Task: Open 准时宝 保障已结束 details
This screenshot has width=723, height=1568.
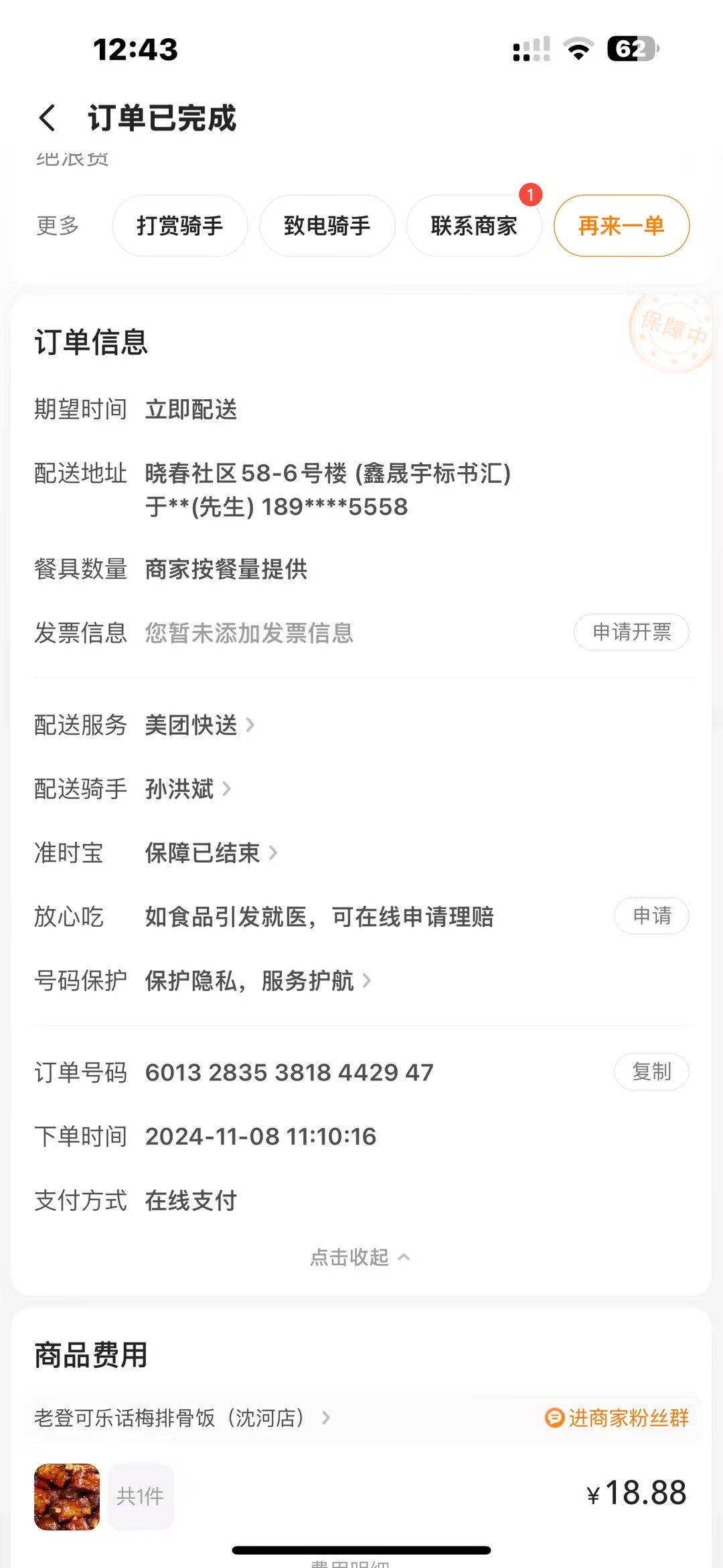Action: [210, 853]
